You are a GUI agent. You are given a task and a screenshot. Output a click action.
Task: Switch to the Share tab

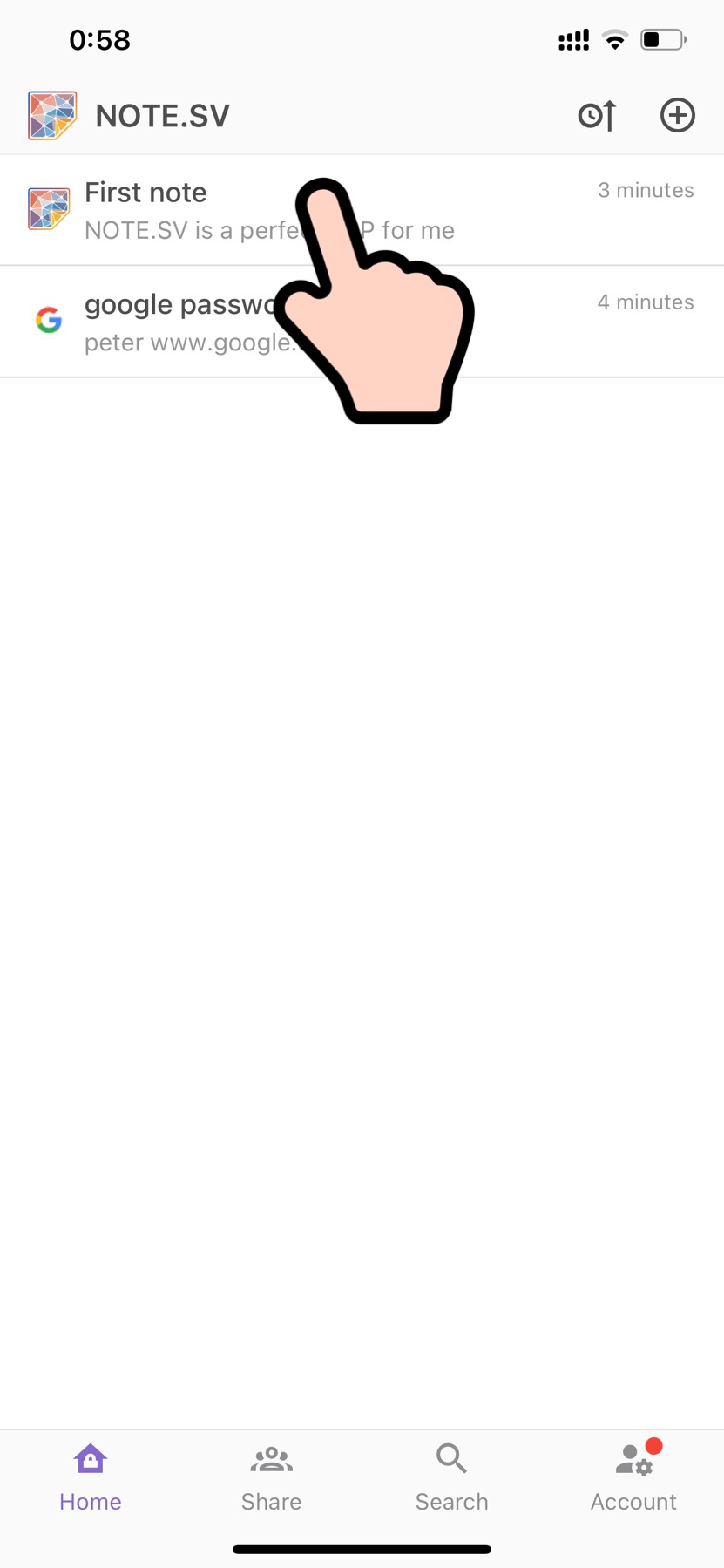(271, 1477)
